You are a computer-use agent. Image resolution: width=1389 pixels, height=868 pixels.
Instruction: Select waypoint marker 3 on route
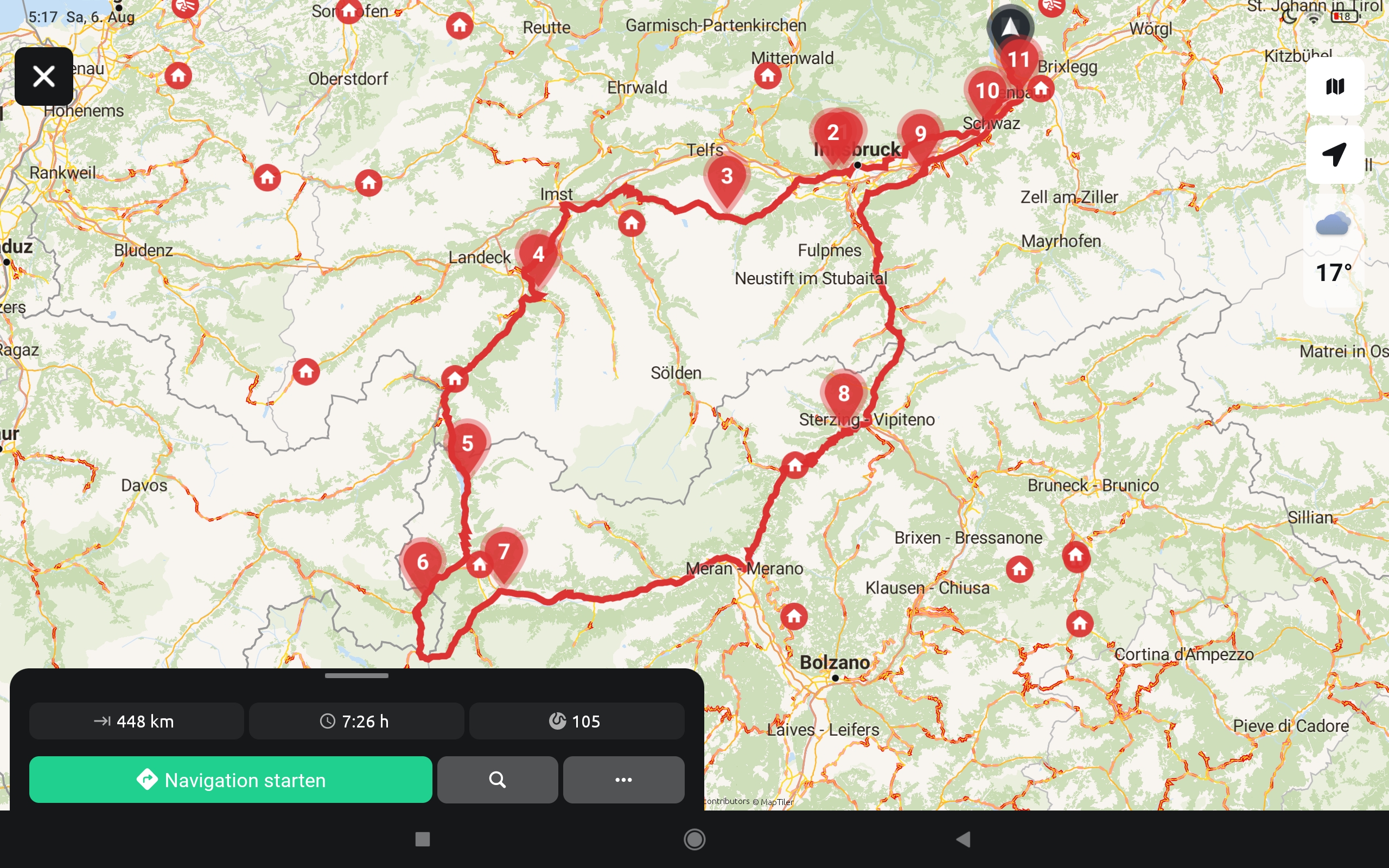click(x=727, y=177)
